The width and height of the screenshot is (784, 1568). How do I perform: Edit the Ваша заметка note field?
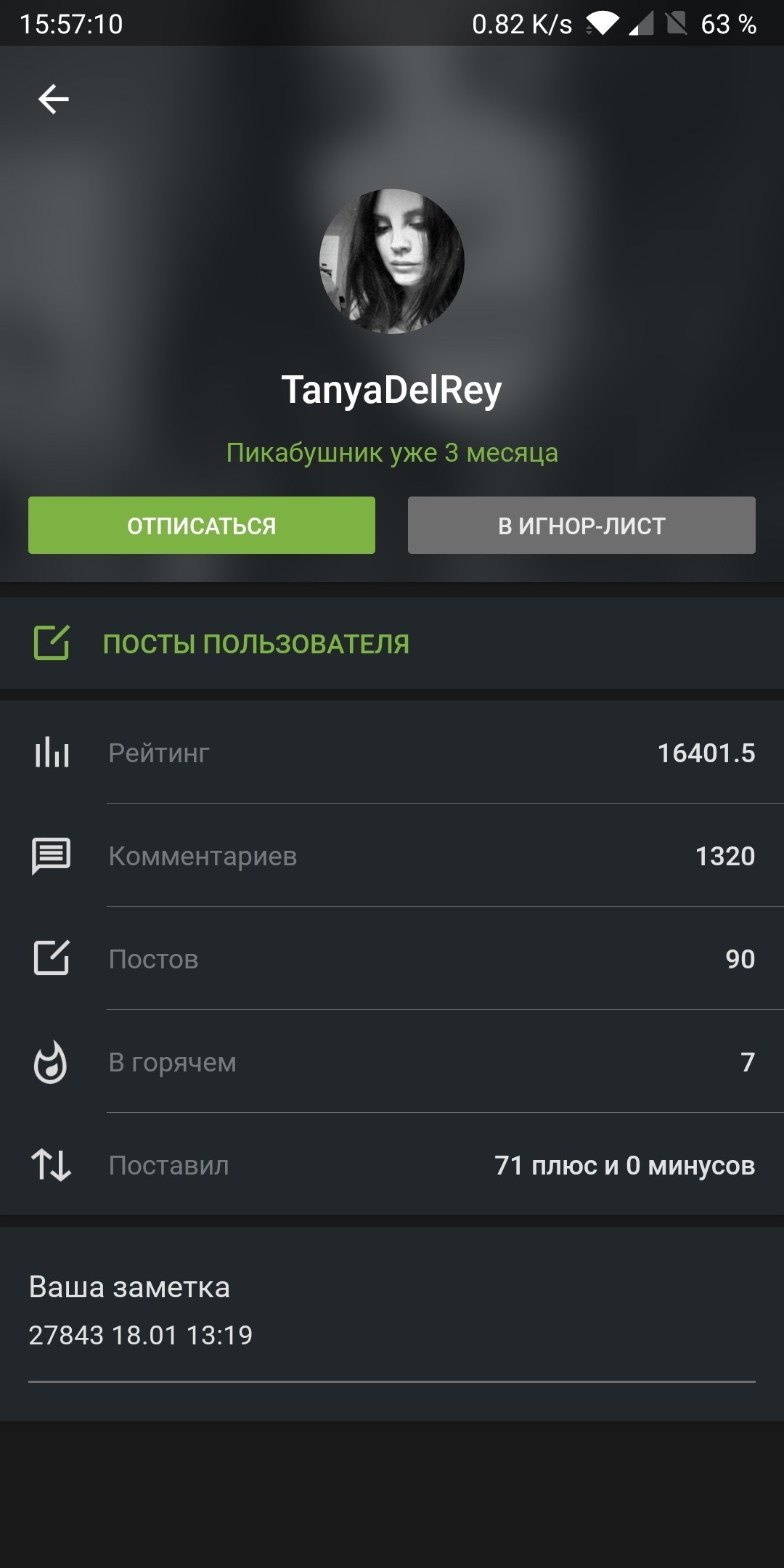(x=391, y=1336)
